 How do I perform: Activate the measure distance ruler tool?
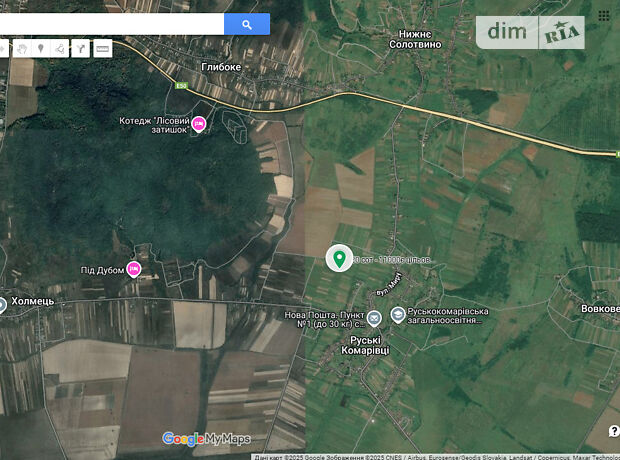click(102, 48)
